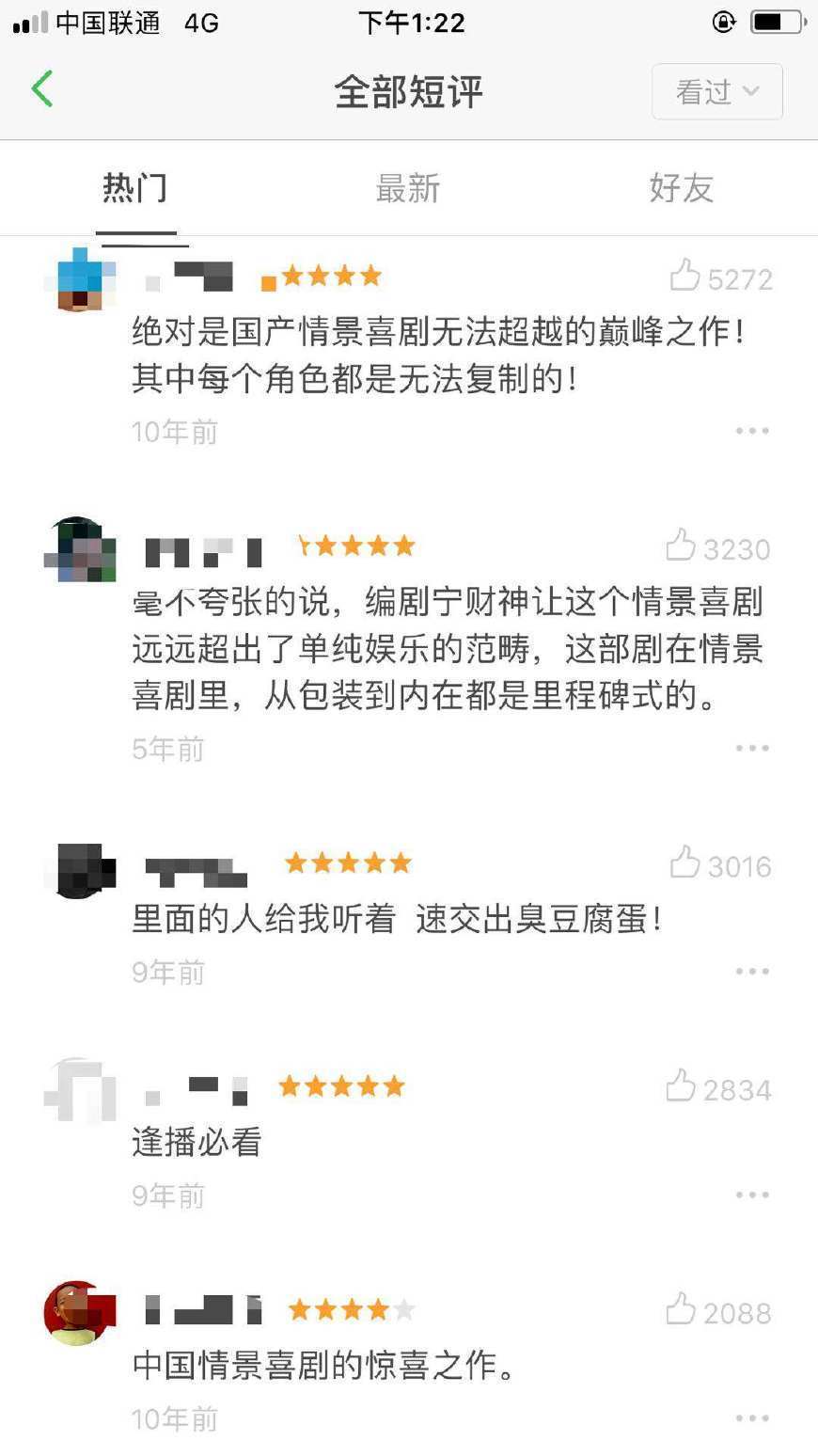Open more options for 惊喜之作 review
This screenshot has height=1456, width=818.
[x=752, y=1417]
